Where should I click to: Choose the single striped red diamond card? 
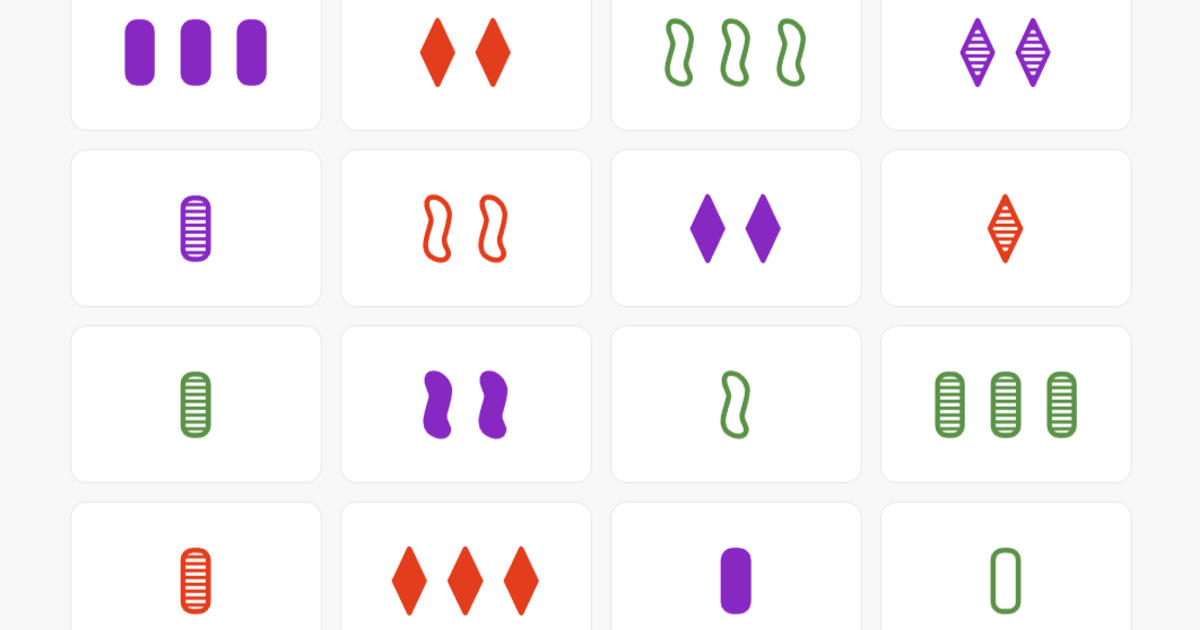(1005, 228)
